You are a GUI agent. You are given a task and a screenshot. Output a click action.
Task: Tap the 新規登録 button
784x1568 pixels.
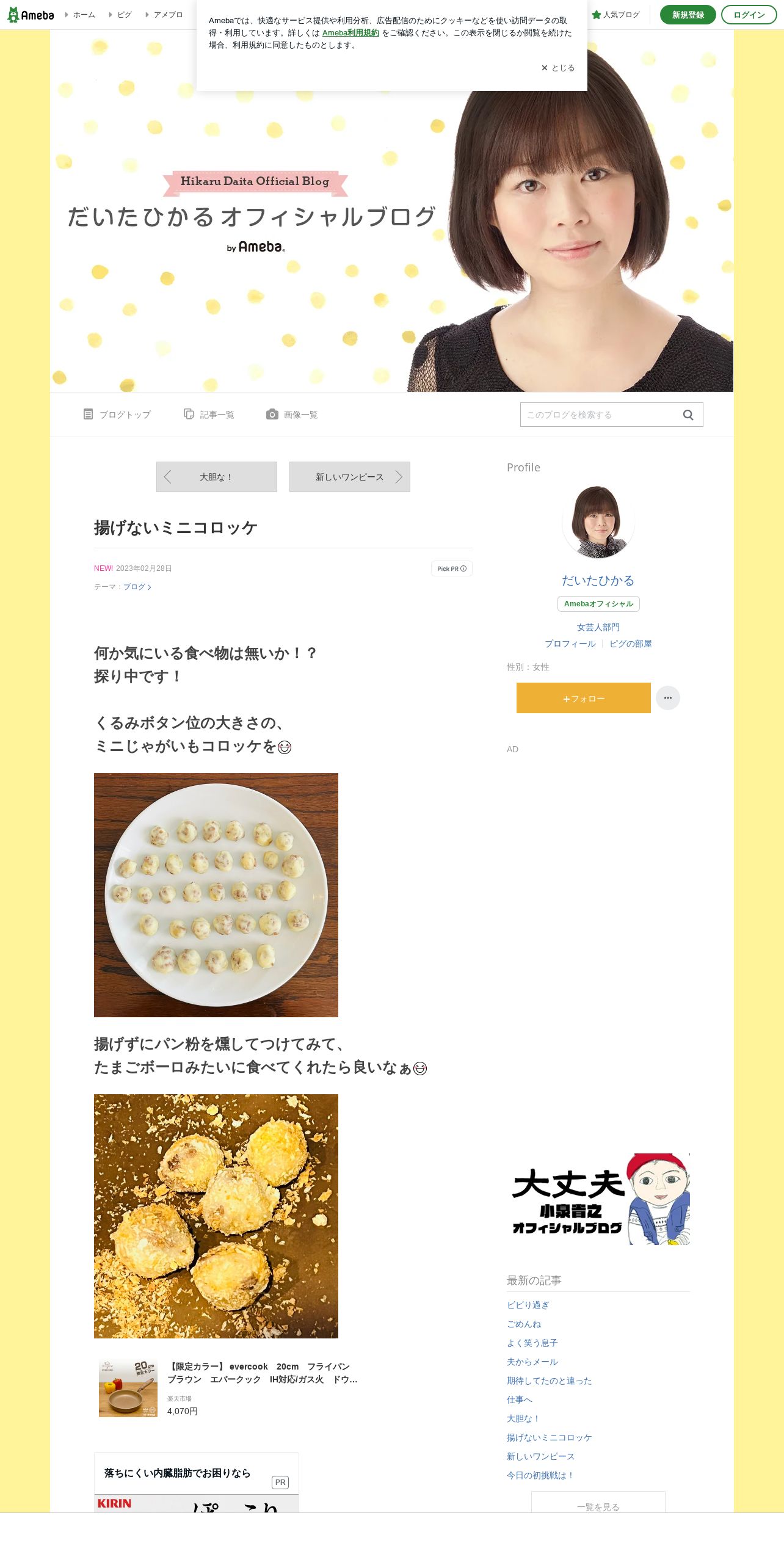coord(688,15)
